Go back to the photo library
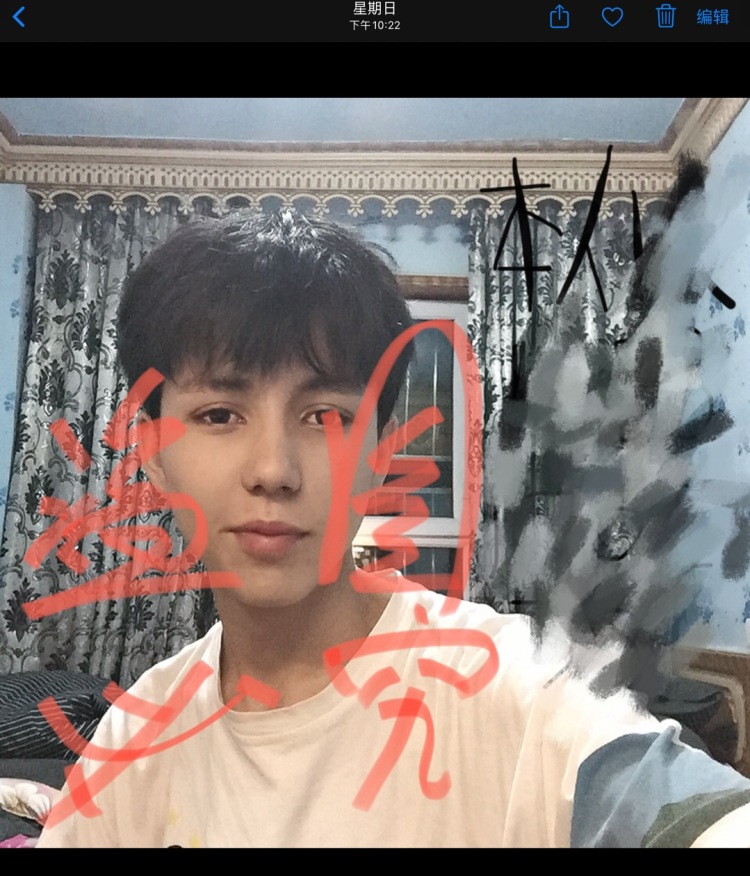Image resolution: width=750 pixels, height=876 pixels. point(18,17)
